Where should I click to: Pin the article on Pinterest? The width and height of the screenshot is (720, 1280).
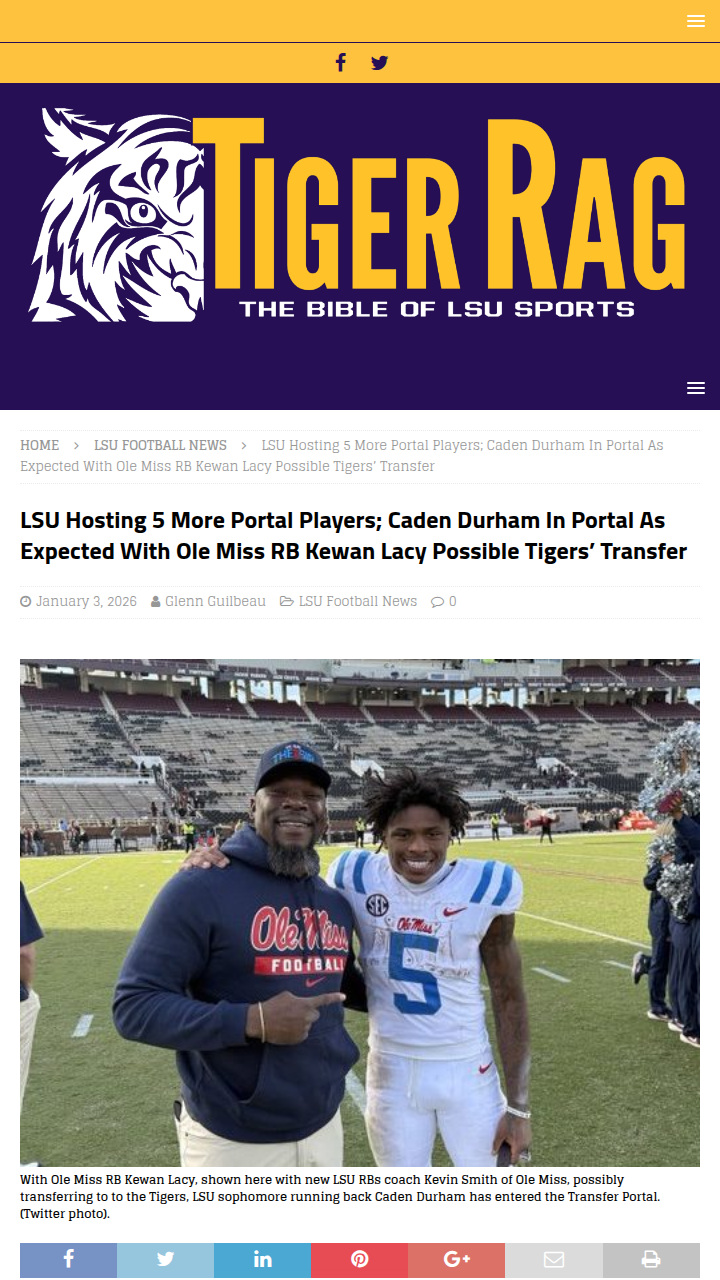(x=359, y=1260)
